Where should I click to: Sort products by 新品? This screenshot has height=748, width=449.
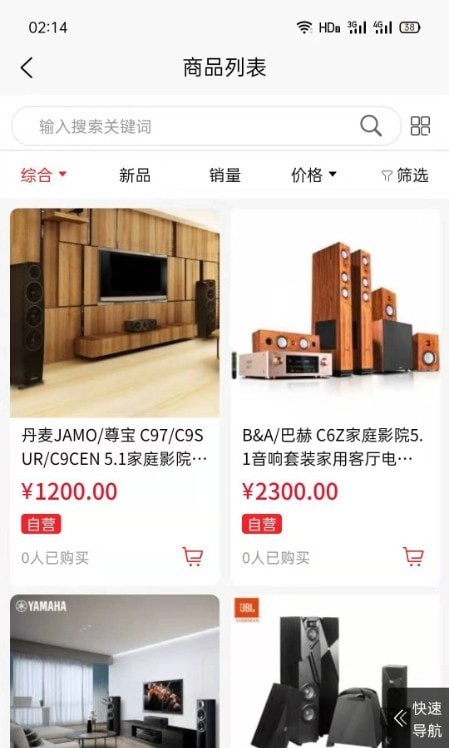tap(135, 175)
